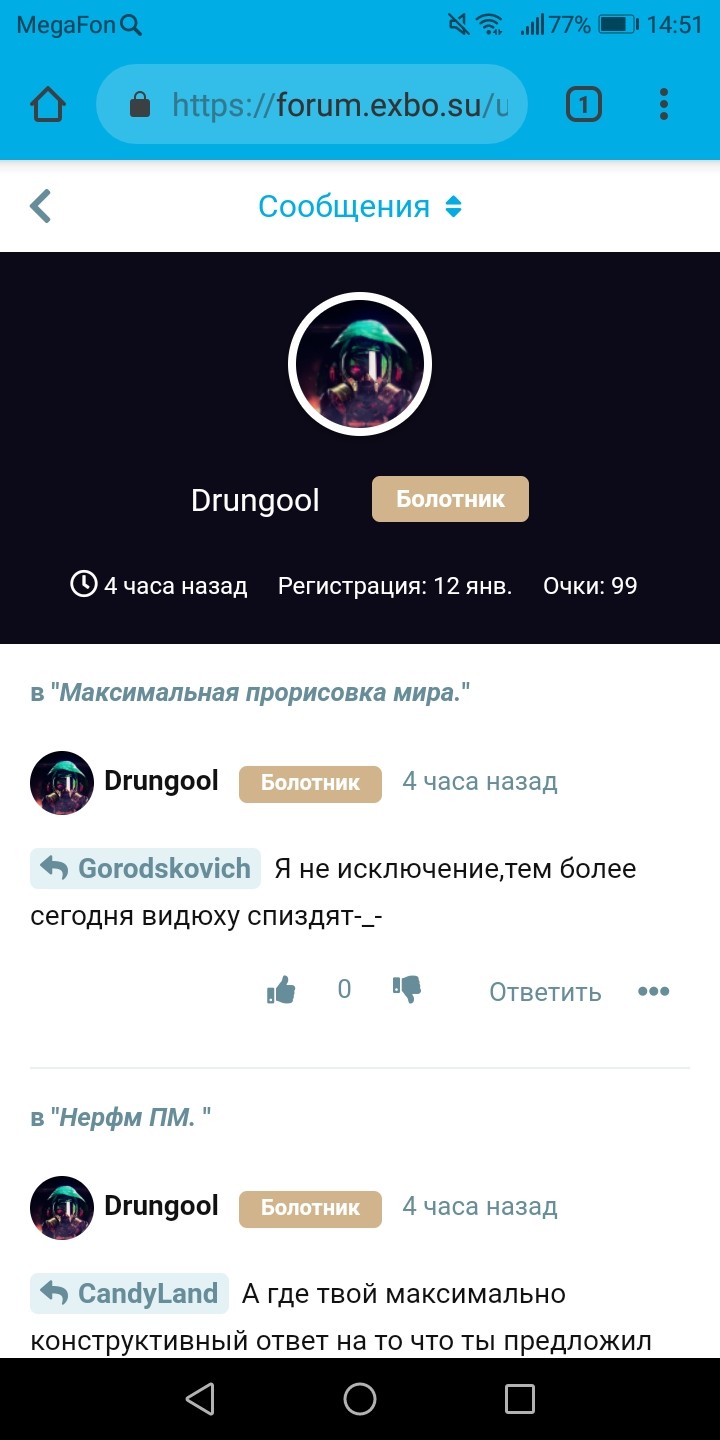Open the browser overflow menu
The image size is (720, 1440).
point(664,104)
